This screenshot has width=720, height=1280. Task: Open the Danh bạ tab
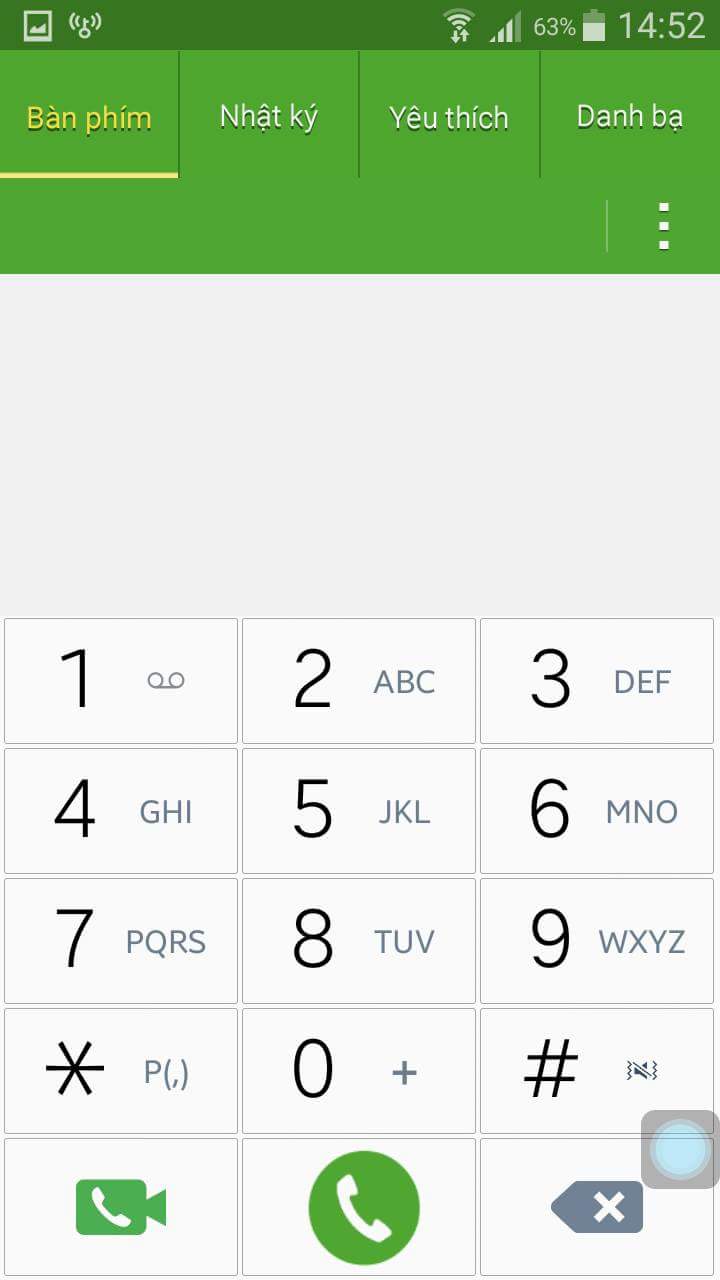pos(630,115)
